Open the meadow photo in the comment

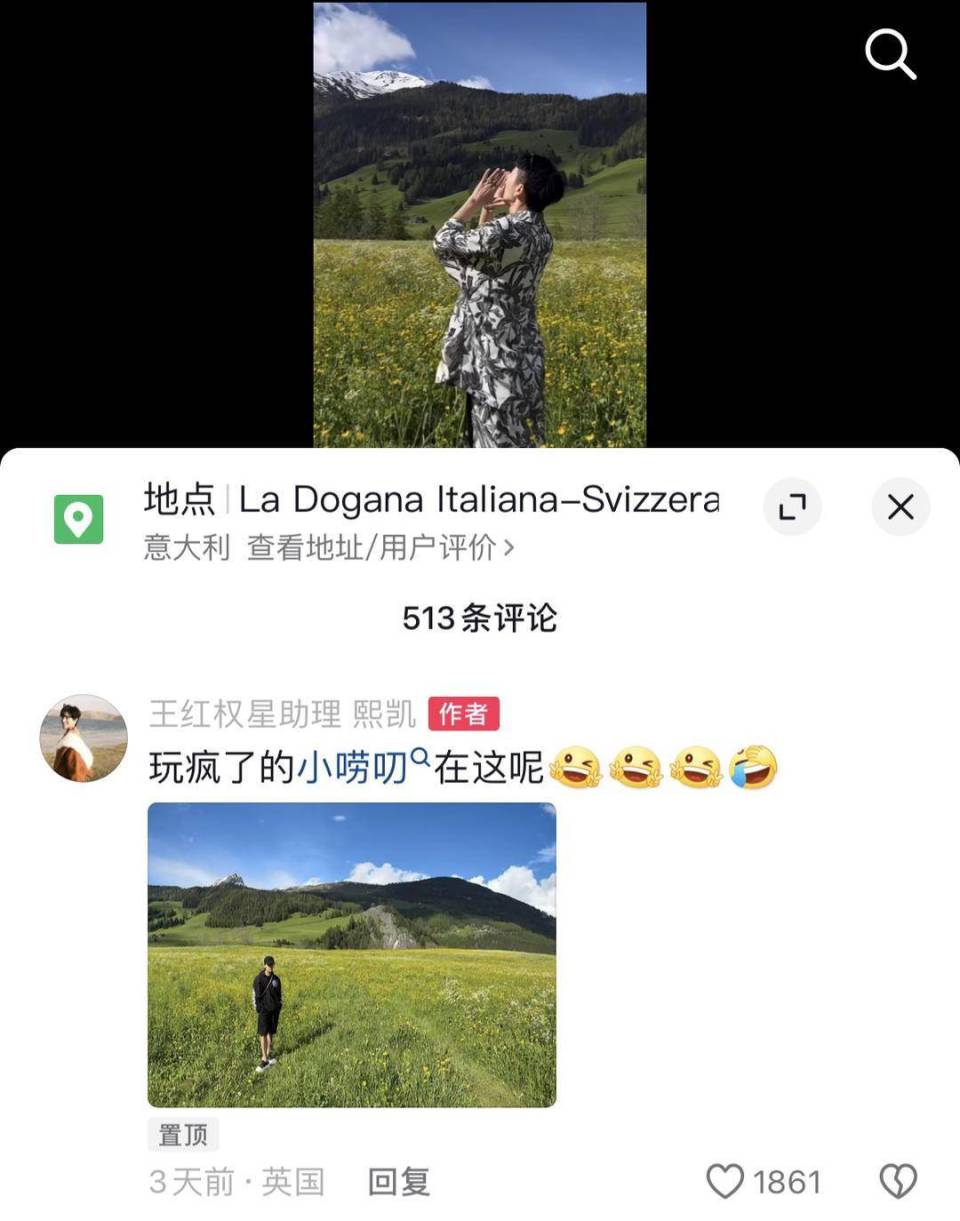pos(351,954)
